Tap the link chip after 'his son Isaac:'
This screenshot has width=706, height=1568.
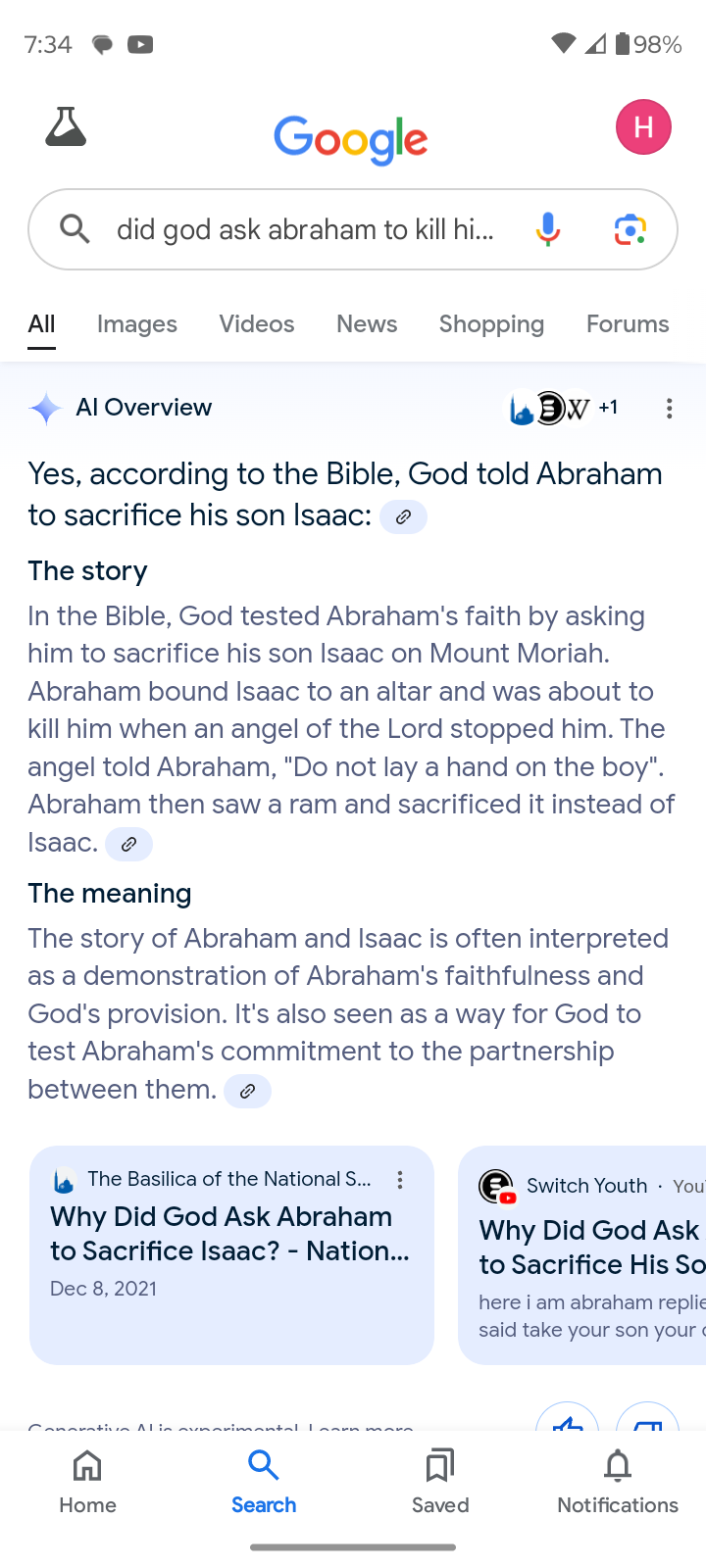click(x=403, y=516)
